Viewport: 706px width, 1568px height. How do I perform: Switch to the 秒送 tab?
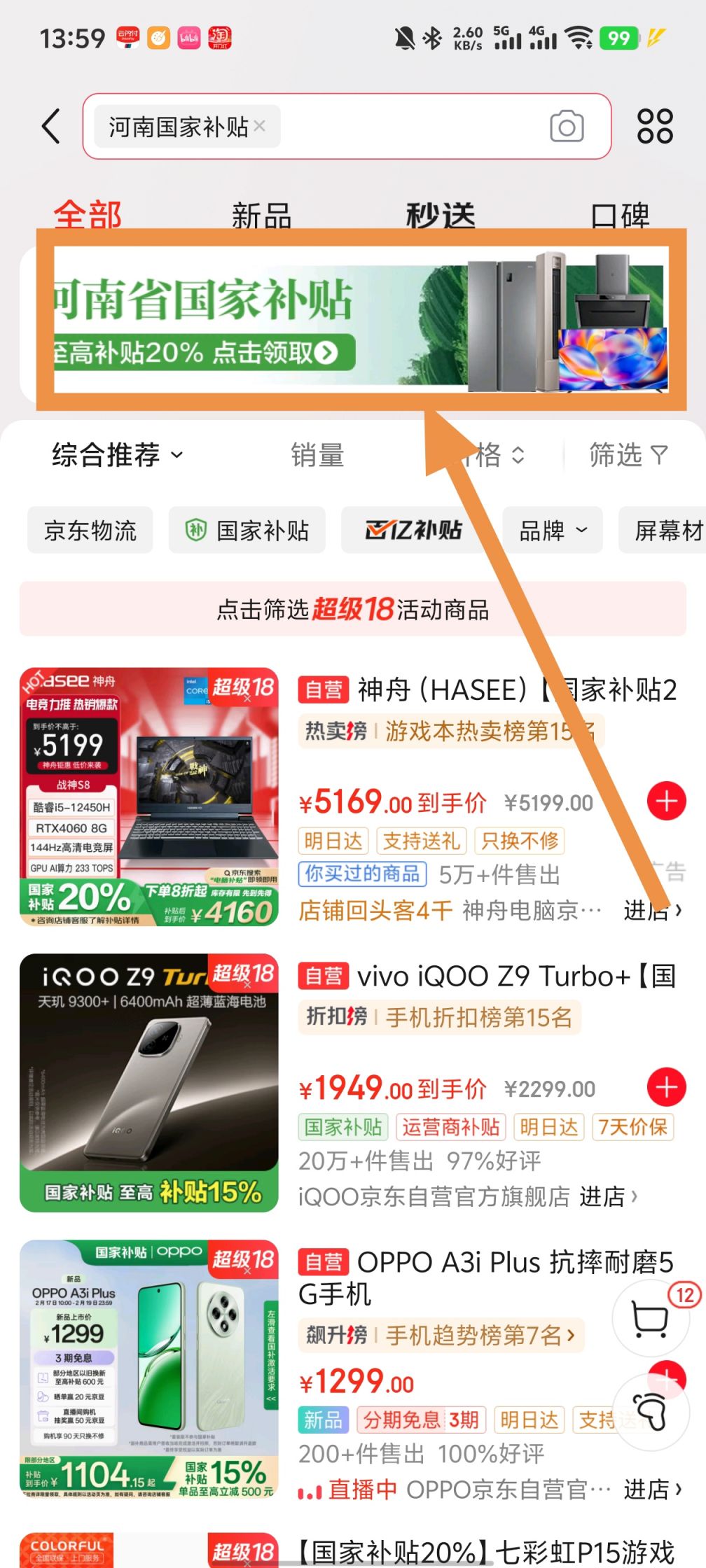(x=441, y=216)
